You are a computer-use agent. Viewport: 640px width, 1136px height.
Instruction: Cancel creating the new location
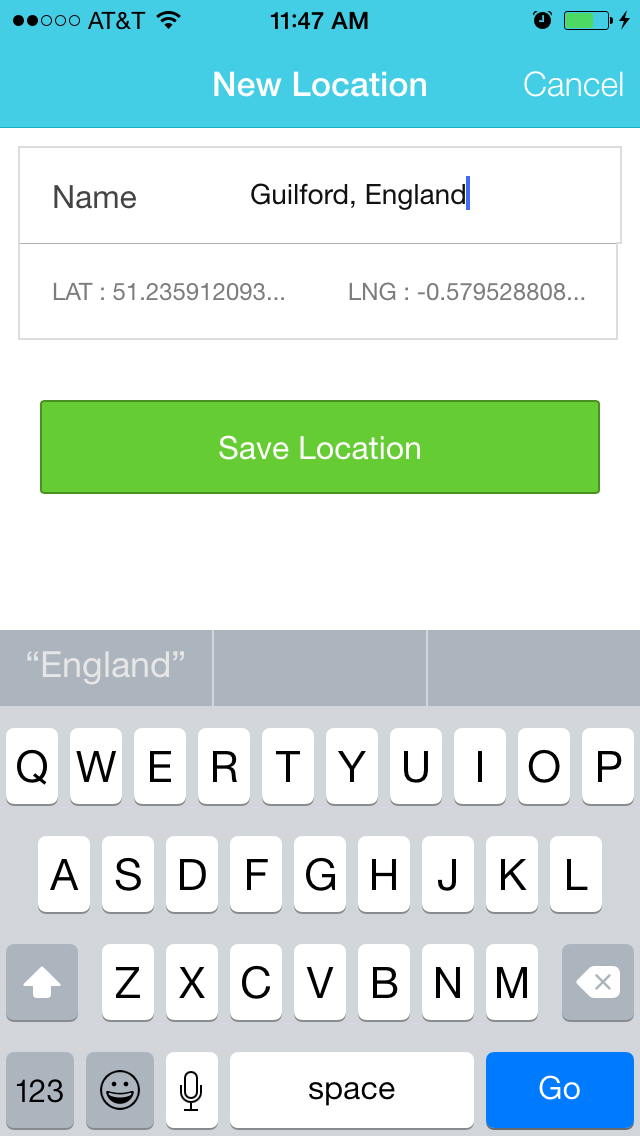[x=573, y=85]
